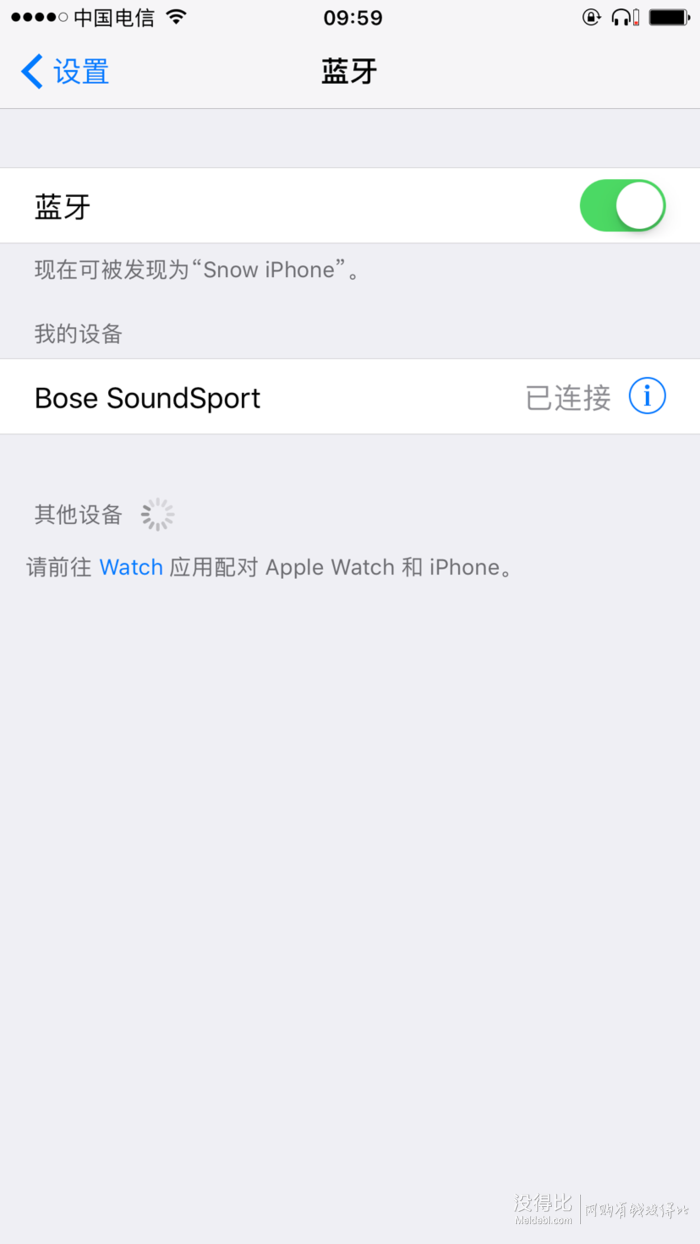Go back to 设置 (Settings)
700x1244 pixels.
pyautogui.click(x=66, y=72)
